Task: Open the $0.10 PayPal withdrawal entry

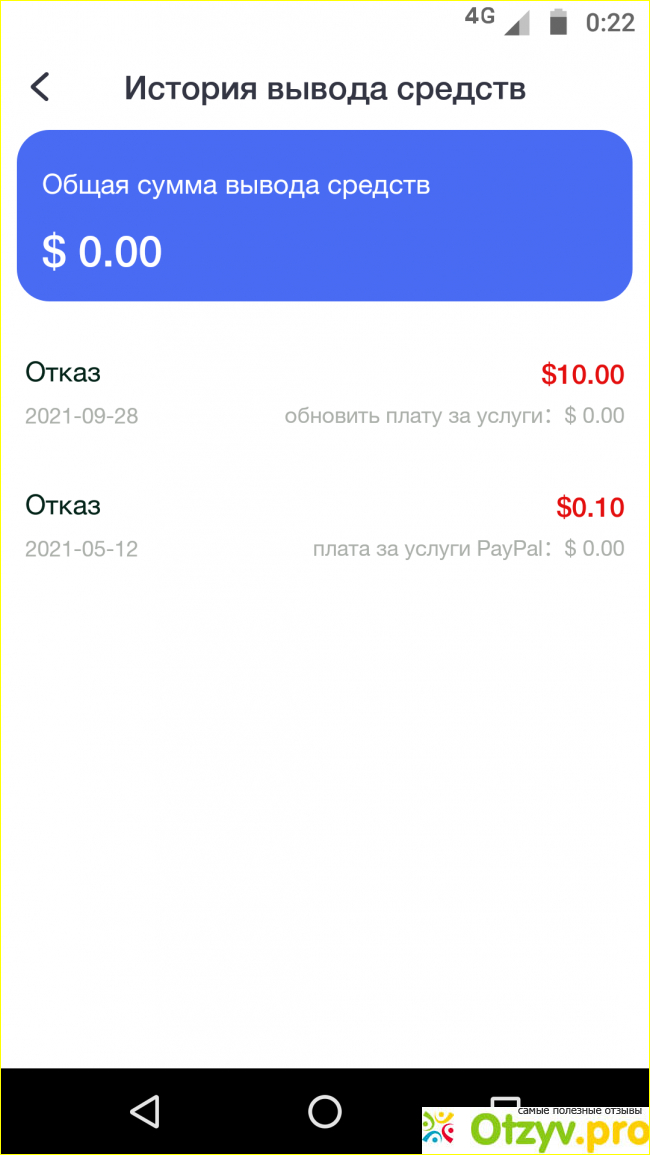Action: 324,526
